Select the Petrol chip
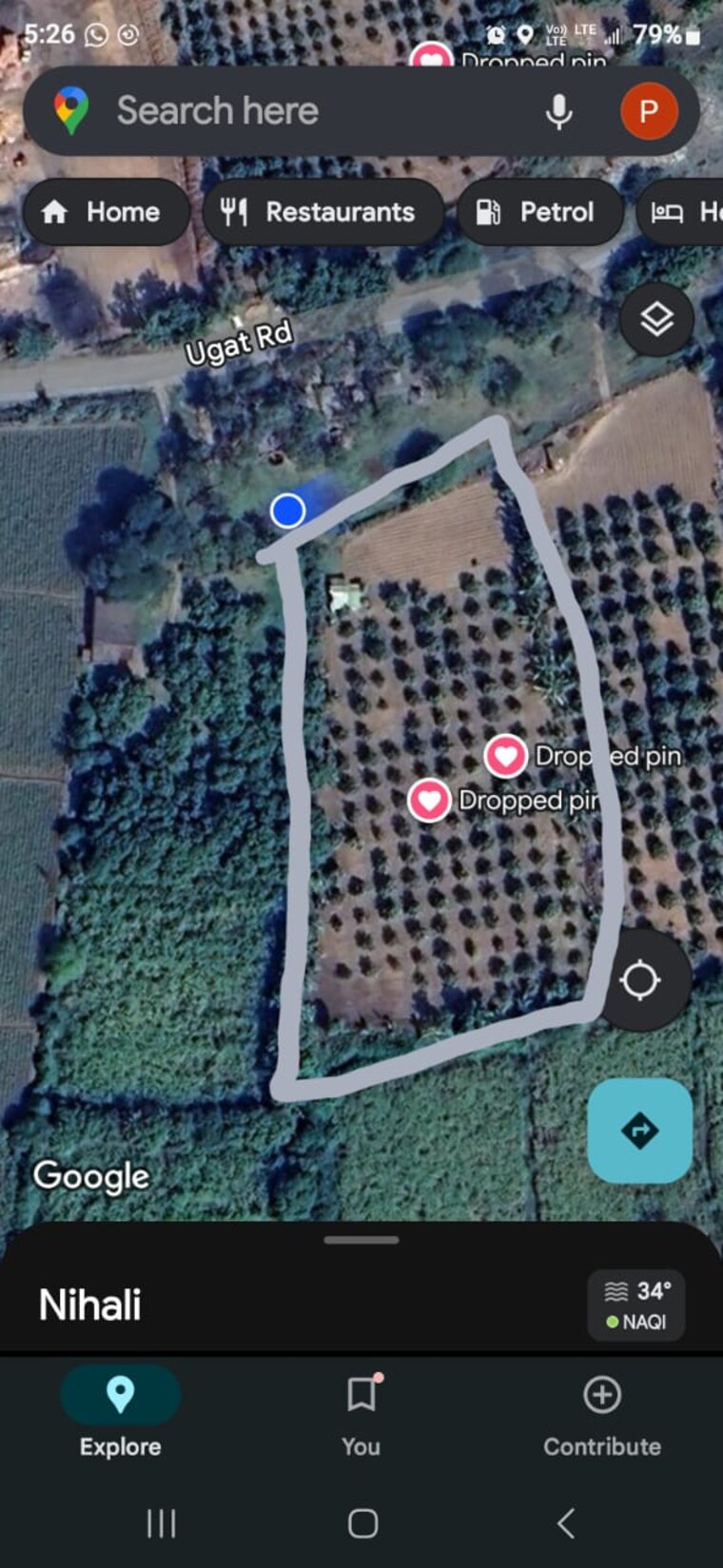This screenshot has height=1568, width=723. (x=539, y=212)
